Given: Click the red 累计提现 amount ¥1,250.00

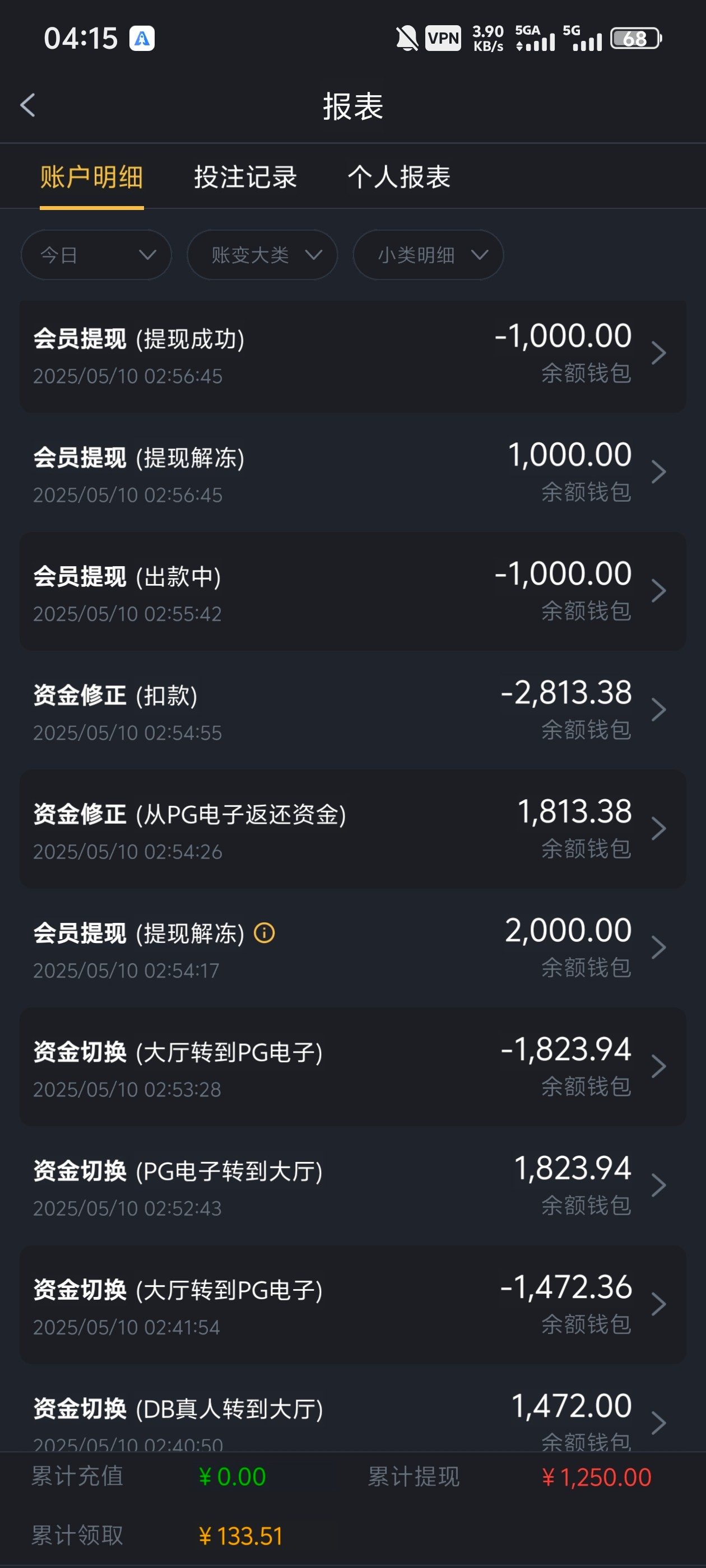Looking at the screenshot, I should pyautogui.click(x=596, y=1477).
